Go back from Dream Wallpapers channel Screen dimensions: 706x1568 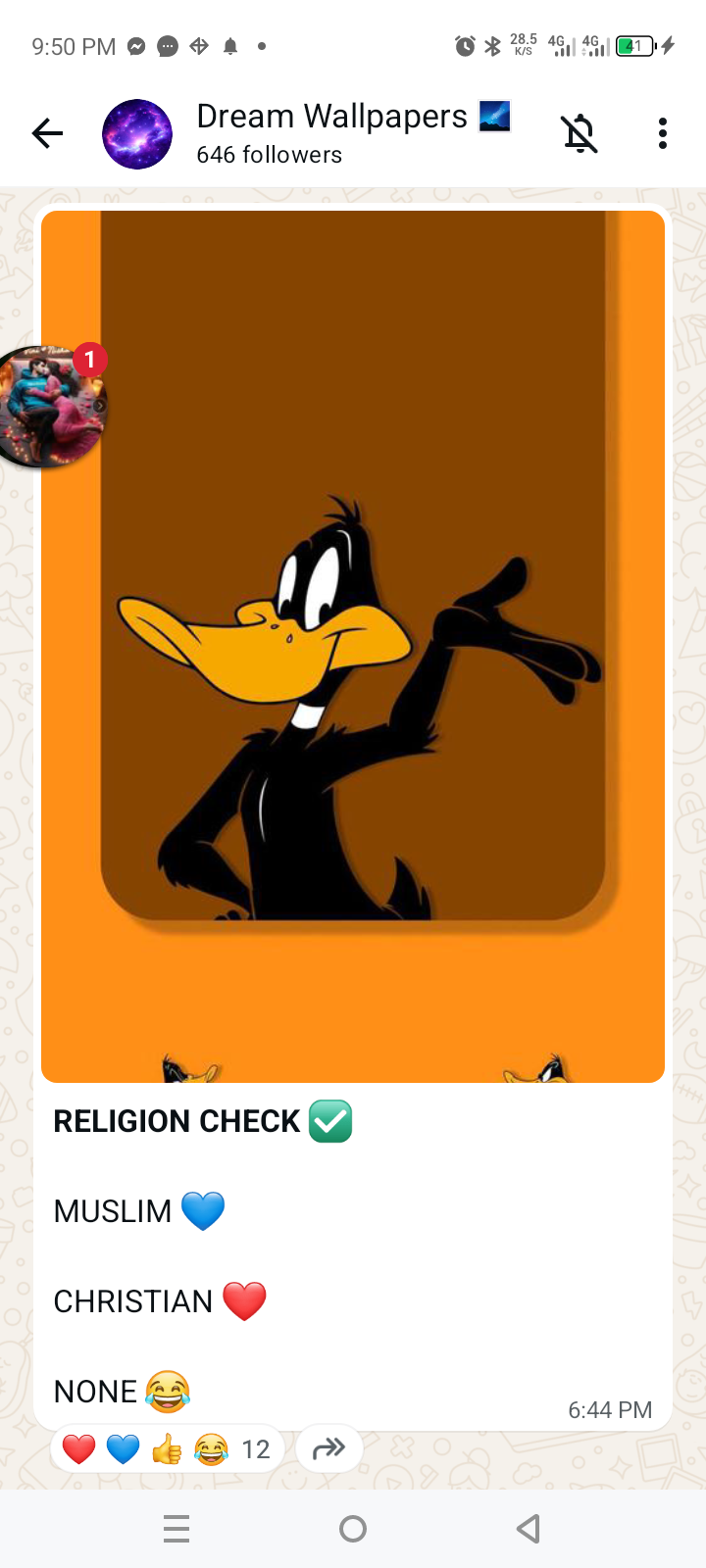(47, 133)
